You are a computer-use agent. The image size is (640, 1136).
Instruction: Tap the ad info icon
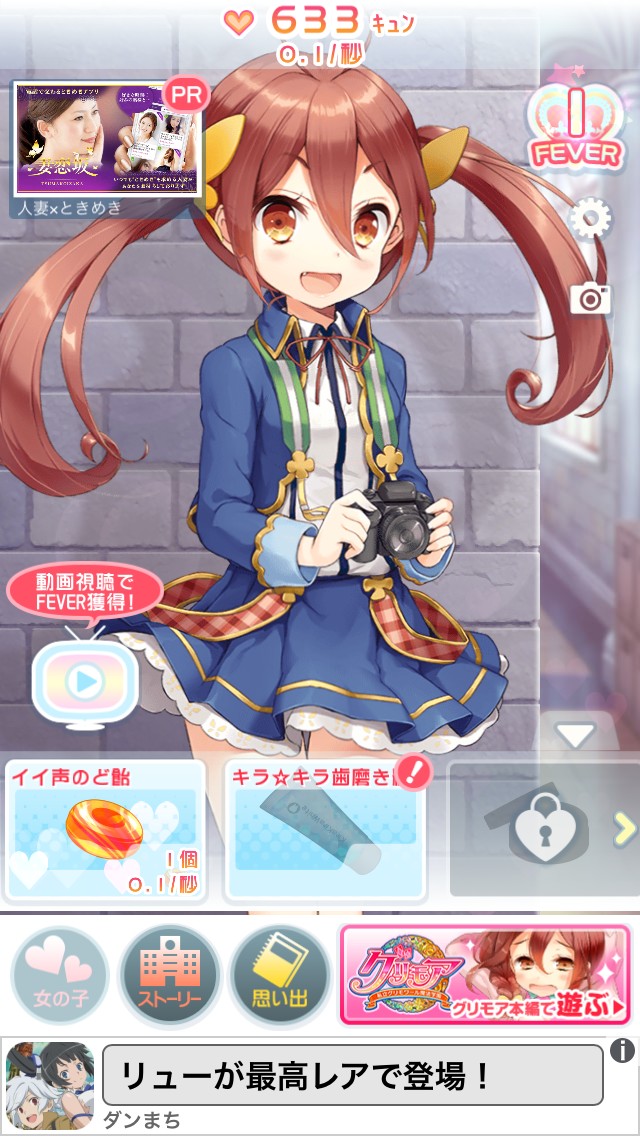coord(623,1049)
